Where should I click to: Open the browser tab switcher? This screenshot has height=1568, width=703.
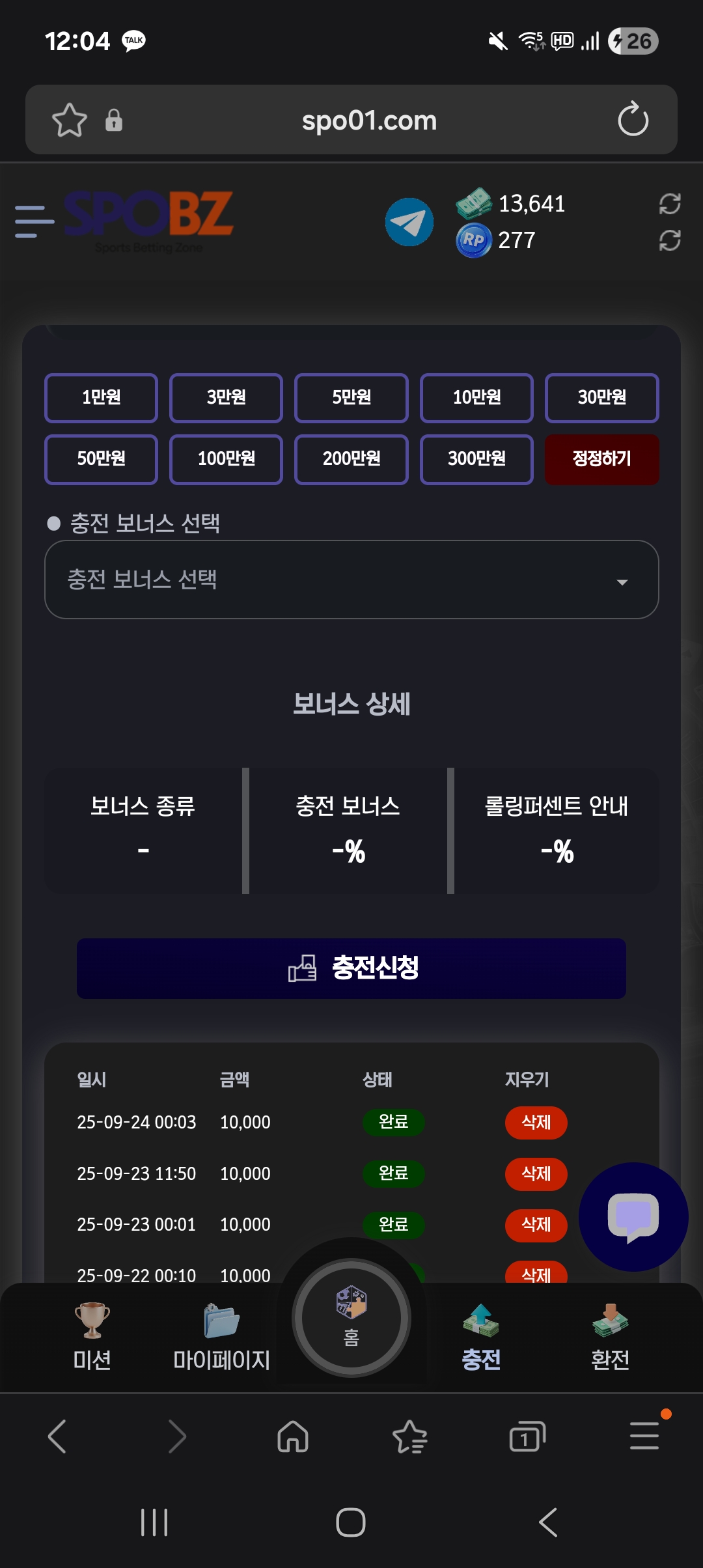point(526,1436)
